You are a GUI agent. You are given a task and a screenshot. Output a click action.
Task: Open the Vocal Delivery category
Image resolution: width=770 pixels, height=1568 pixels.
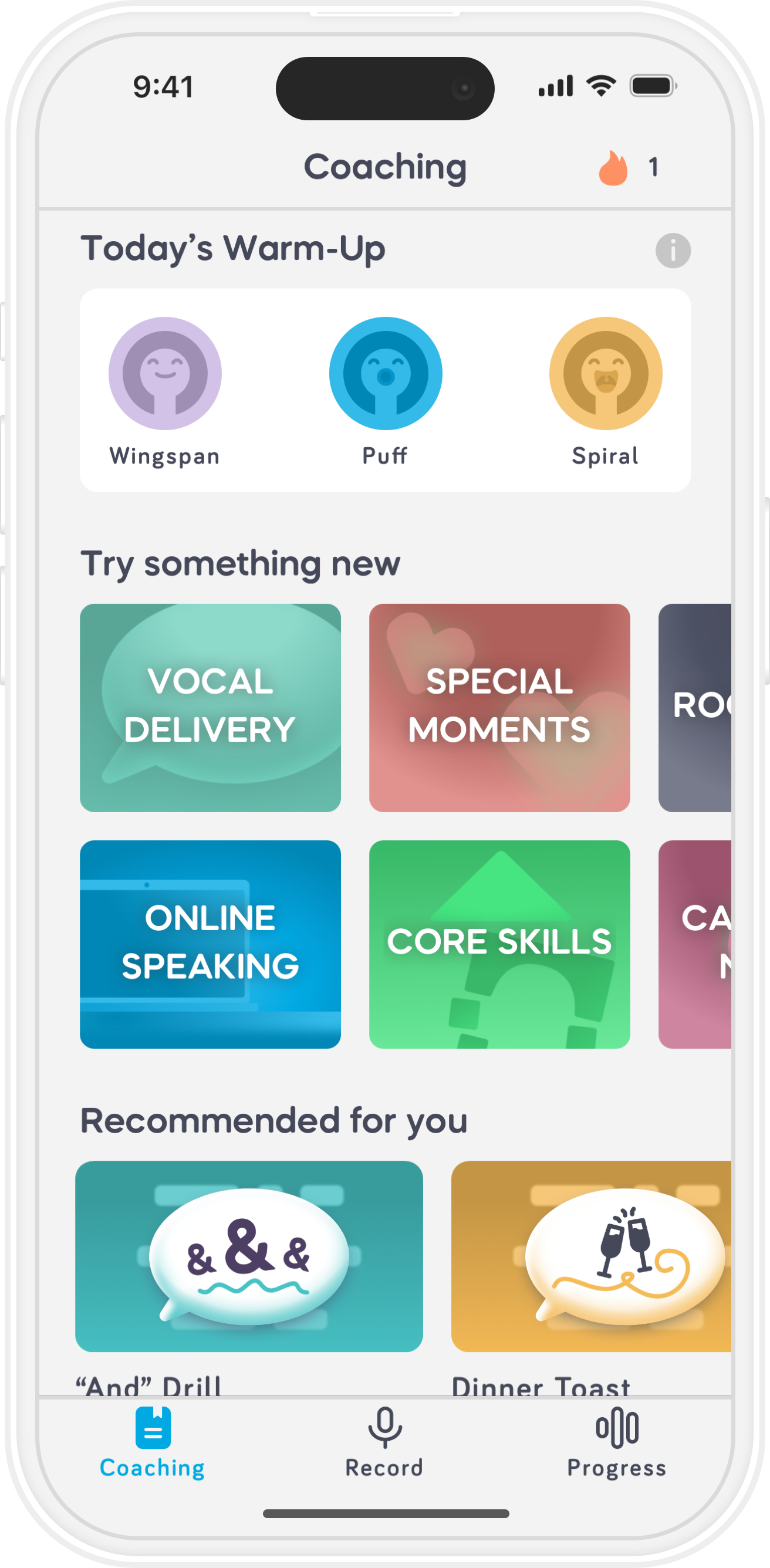coord(210,707)
